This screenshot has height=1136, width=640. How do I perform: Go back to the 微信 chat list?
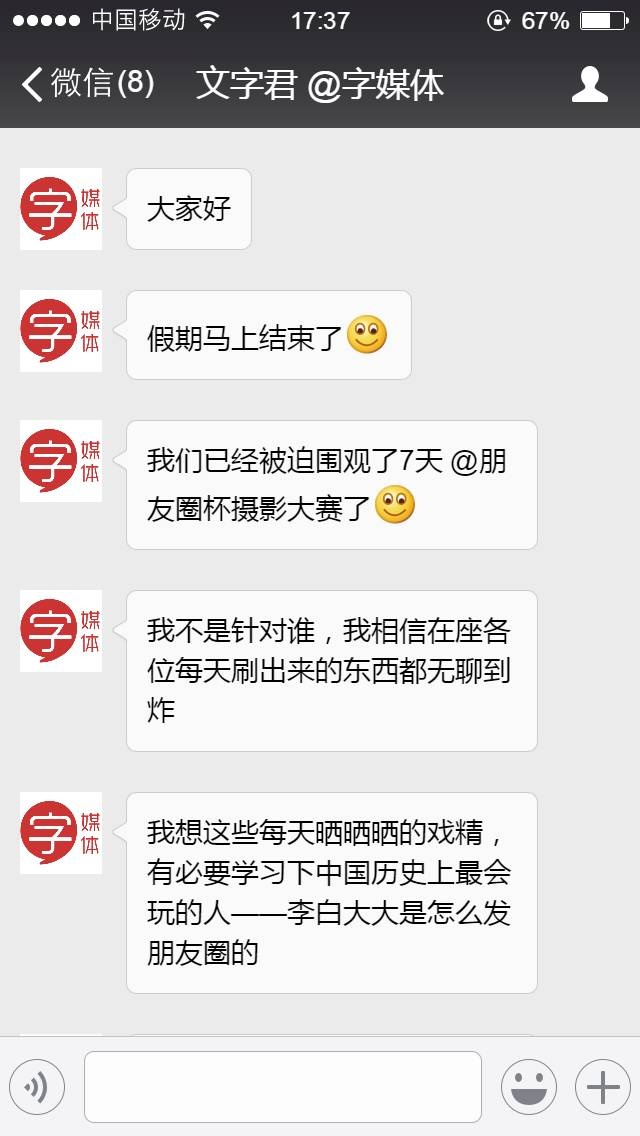(x=86, y=84)
